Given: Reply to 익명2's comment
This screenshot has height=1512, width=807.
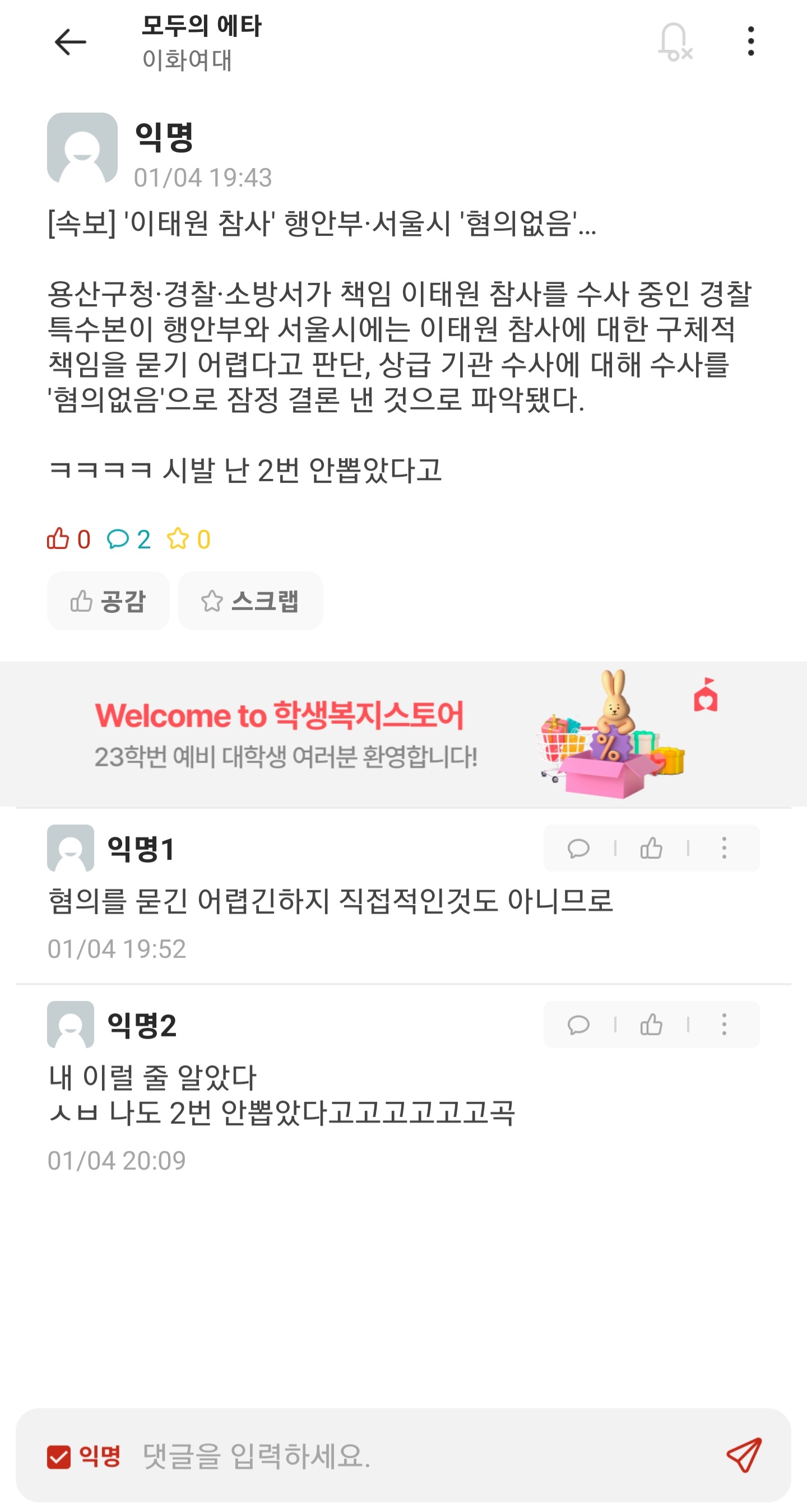Looking at the screenshot, I should point(578,1025).
